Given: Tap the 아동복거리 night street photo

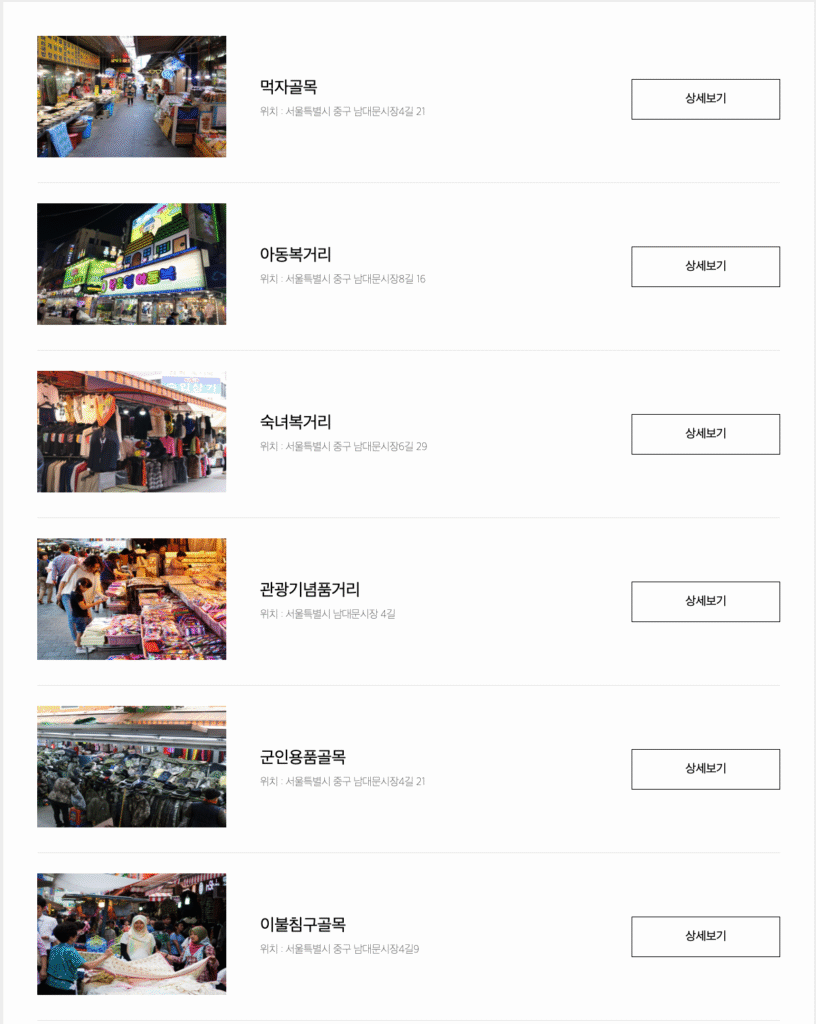Looking at the screenshot, I should click(131, 264).
